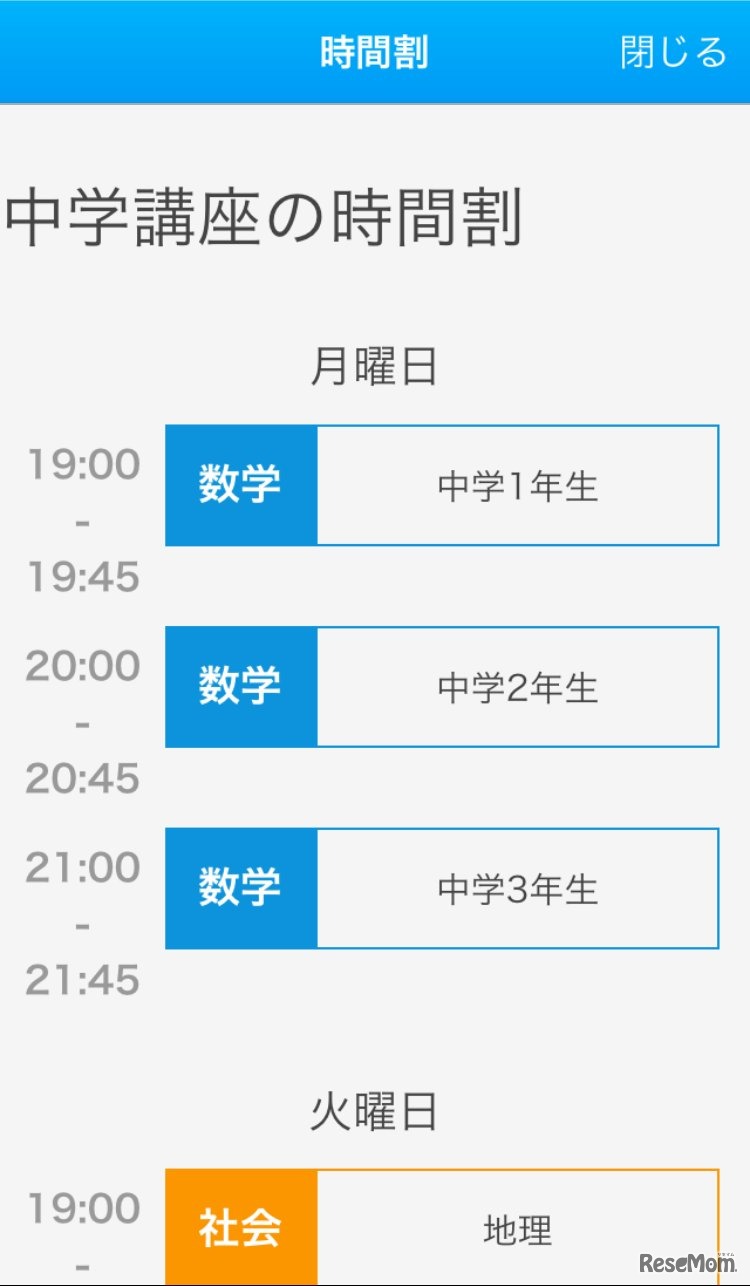The width and height of the screenshot is (750, 1286).
Task: Open the 地理 social studies lesson entry
Action: (517, 1227)
